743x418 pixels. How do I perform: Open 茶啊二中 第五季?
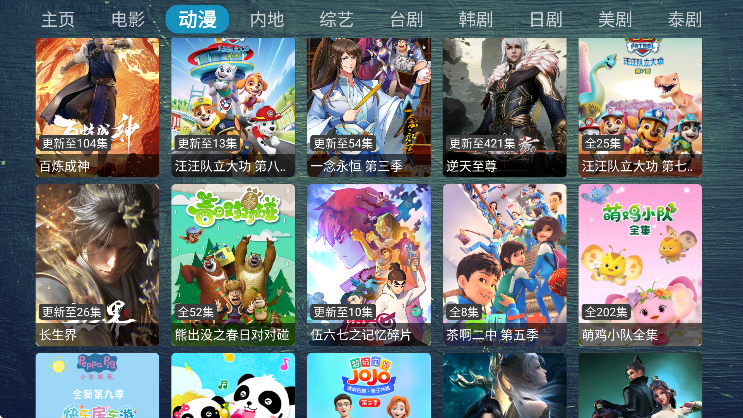point(505,263)
